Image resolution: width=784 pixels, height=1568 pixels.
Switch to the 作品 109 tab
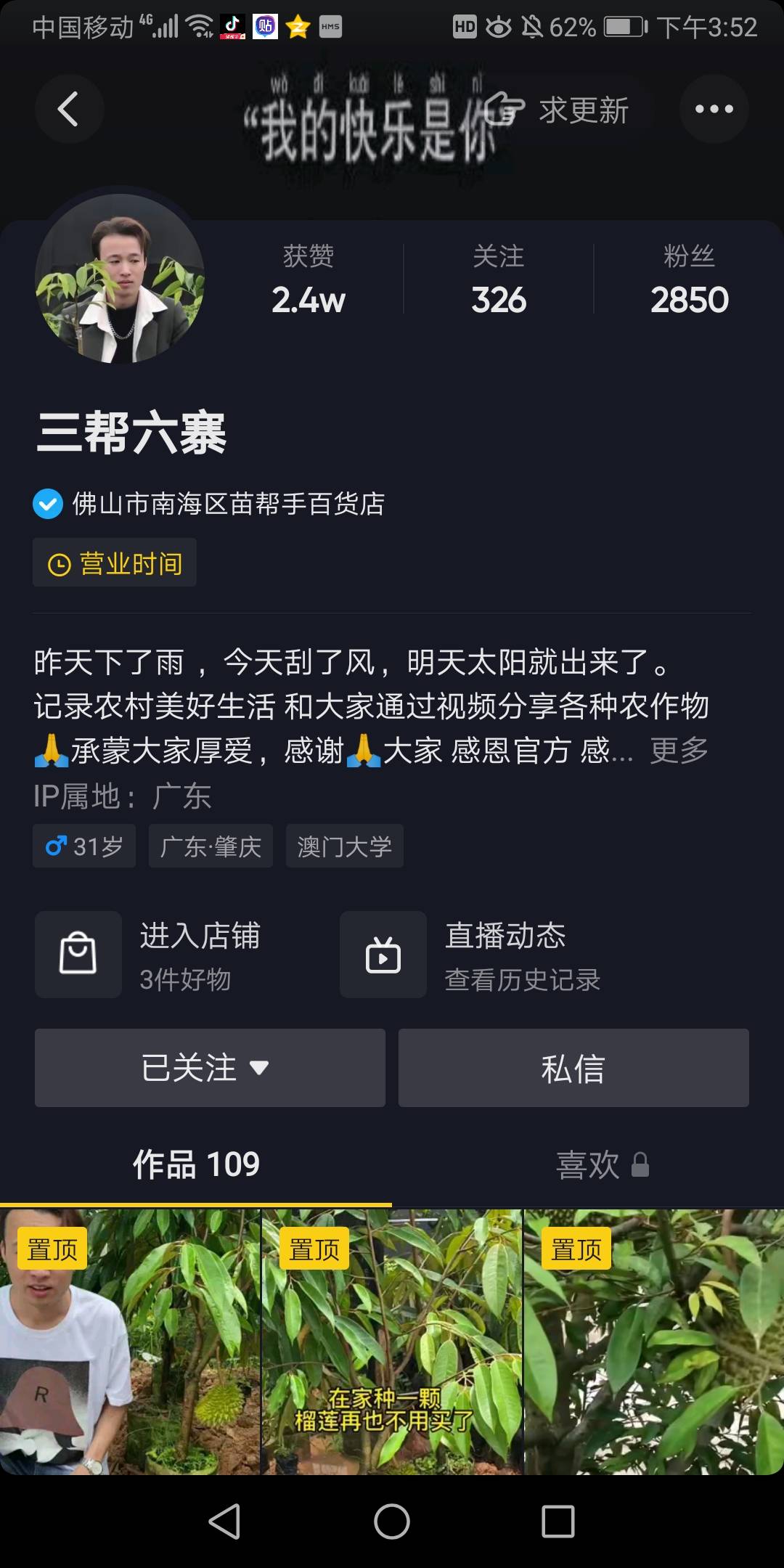tap(196, 1164)
